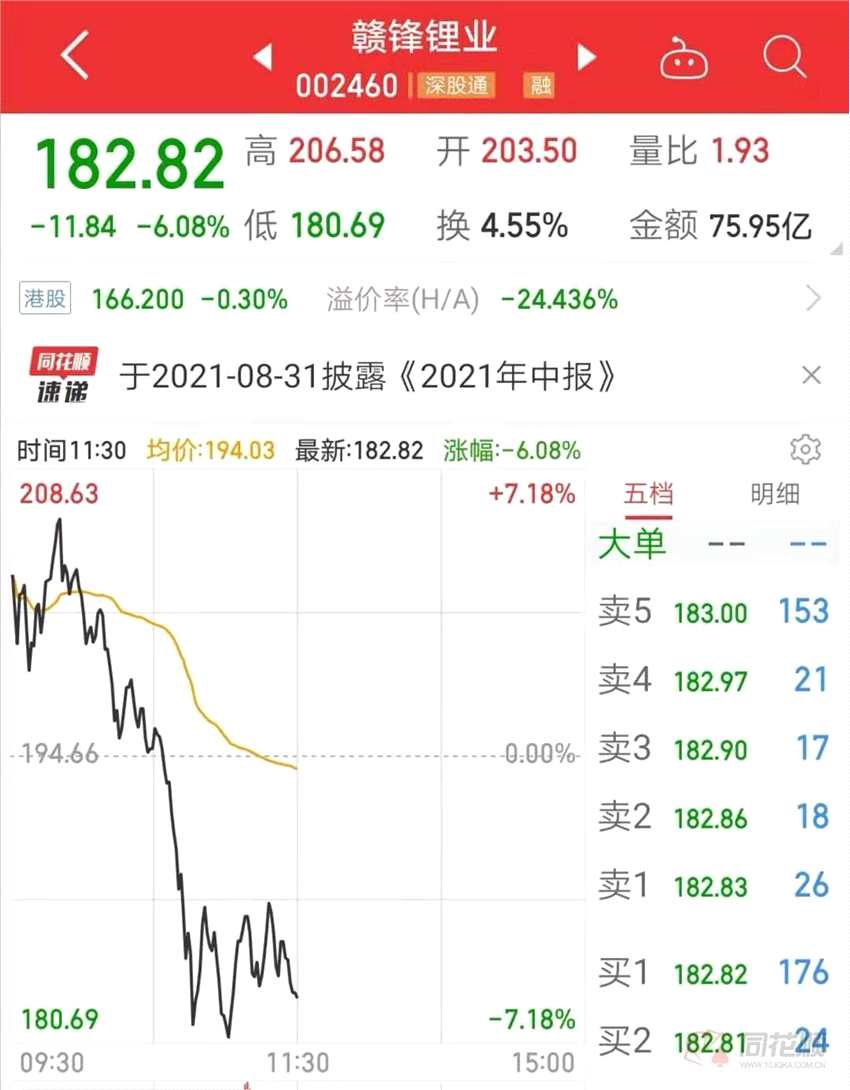850x1090 pixels.
Task: Click the 港股 Hong Kong quote row
Action: [44, 298]
